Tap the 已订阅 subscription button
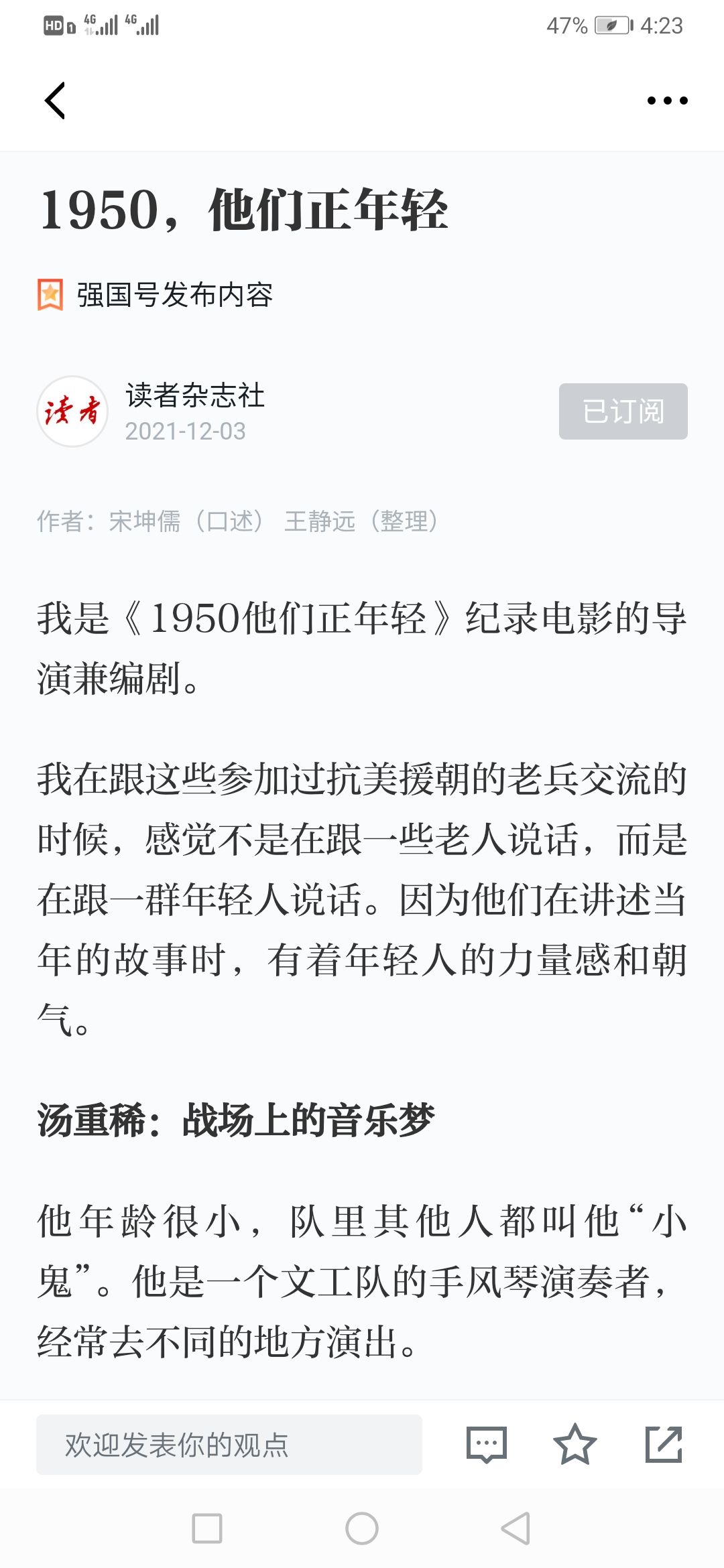 click(623, 411)
